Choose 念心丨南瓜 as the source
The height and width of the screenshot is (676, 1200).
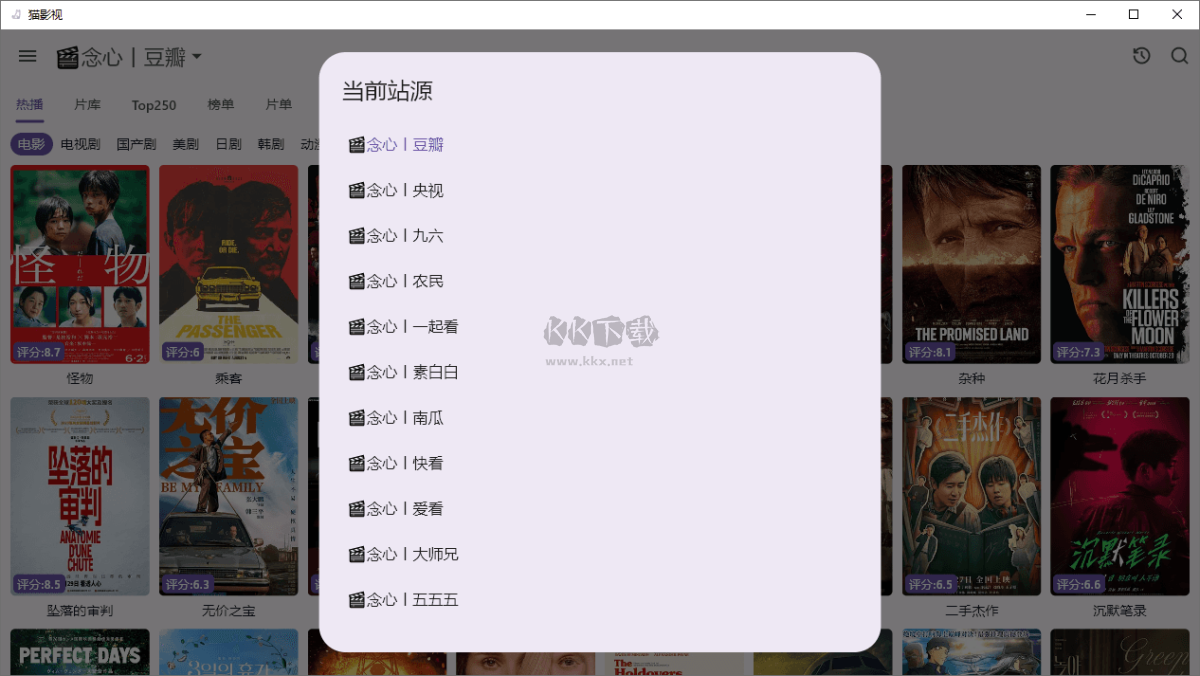396,418
